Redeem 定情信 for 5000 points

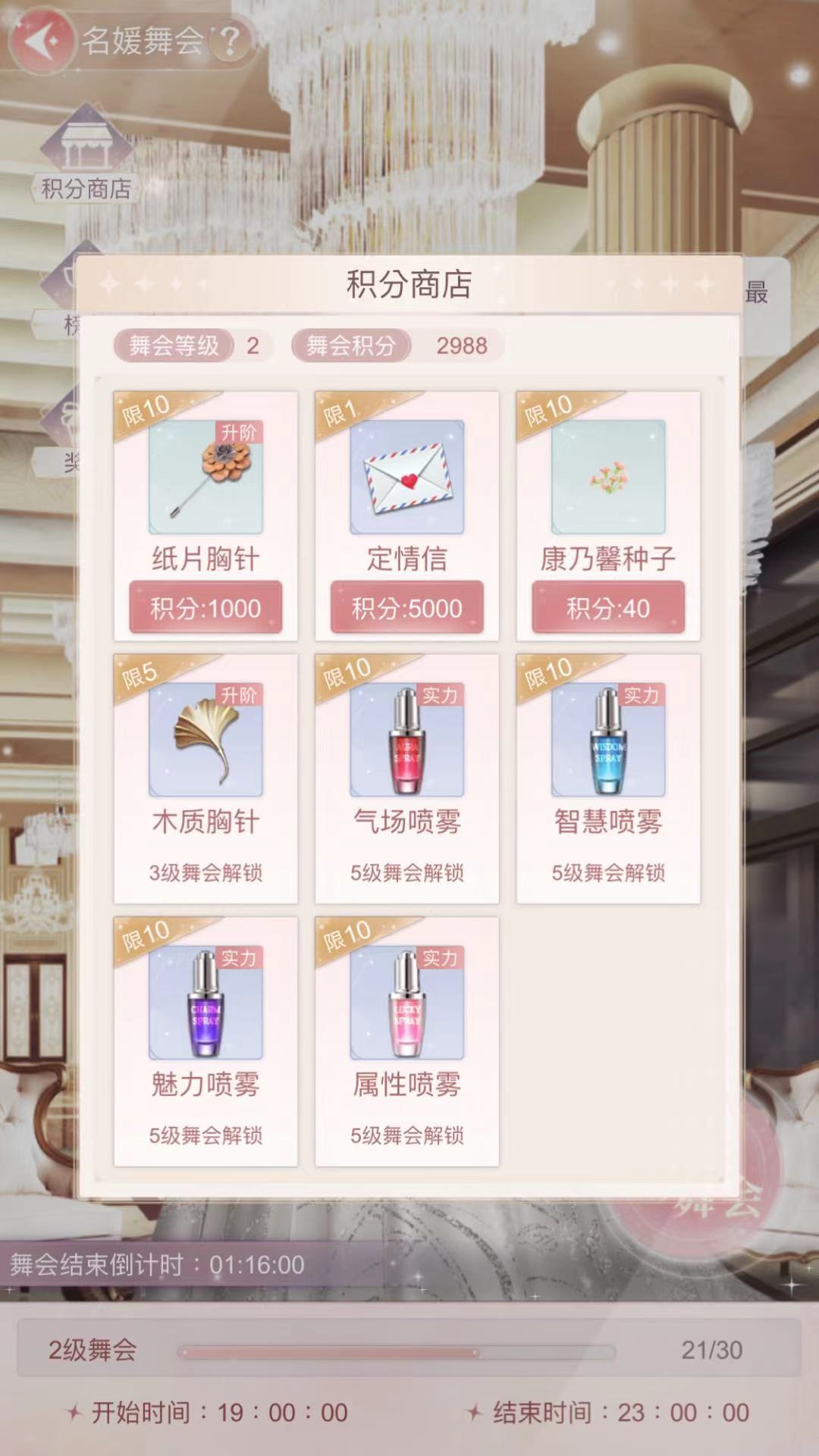click(x=406, y=608)
